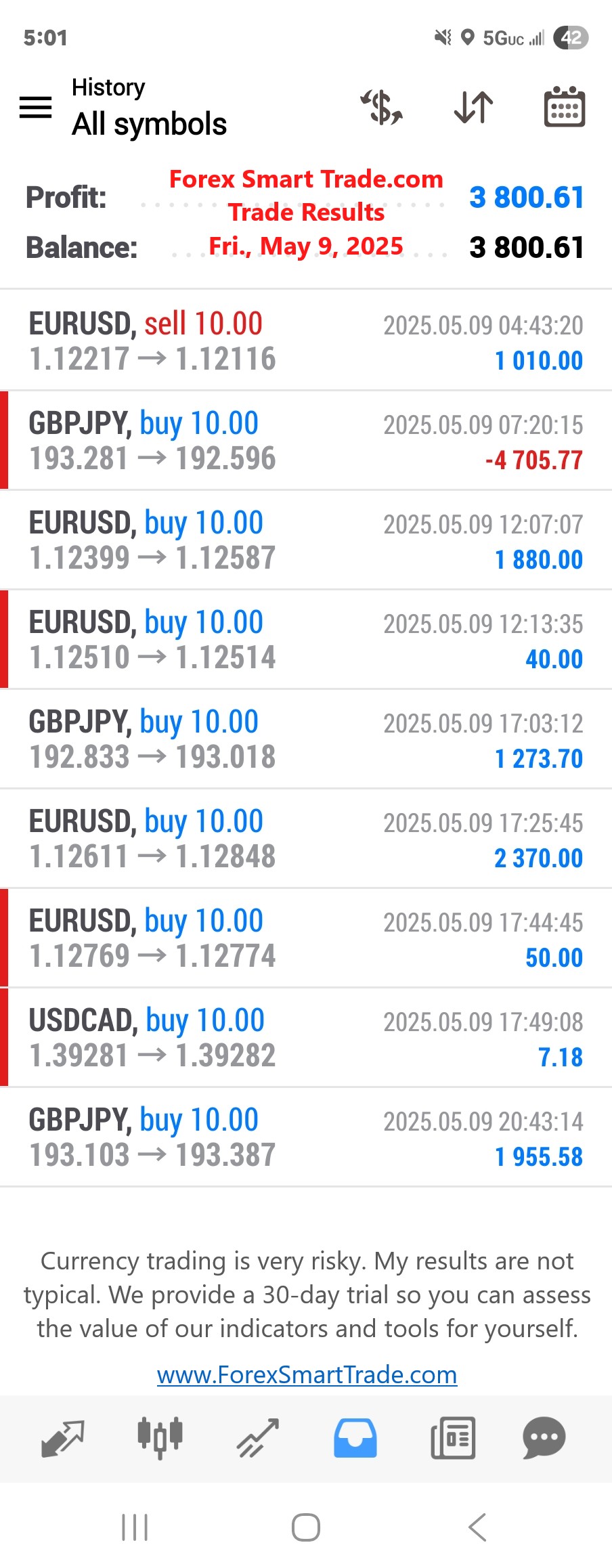Open the calendar date range picker
Image resolution: width=612 pixels, height=1568 pixels.
tap(565, 108)
